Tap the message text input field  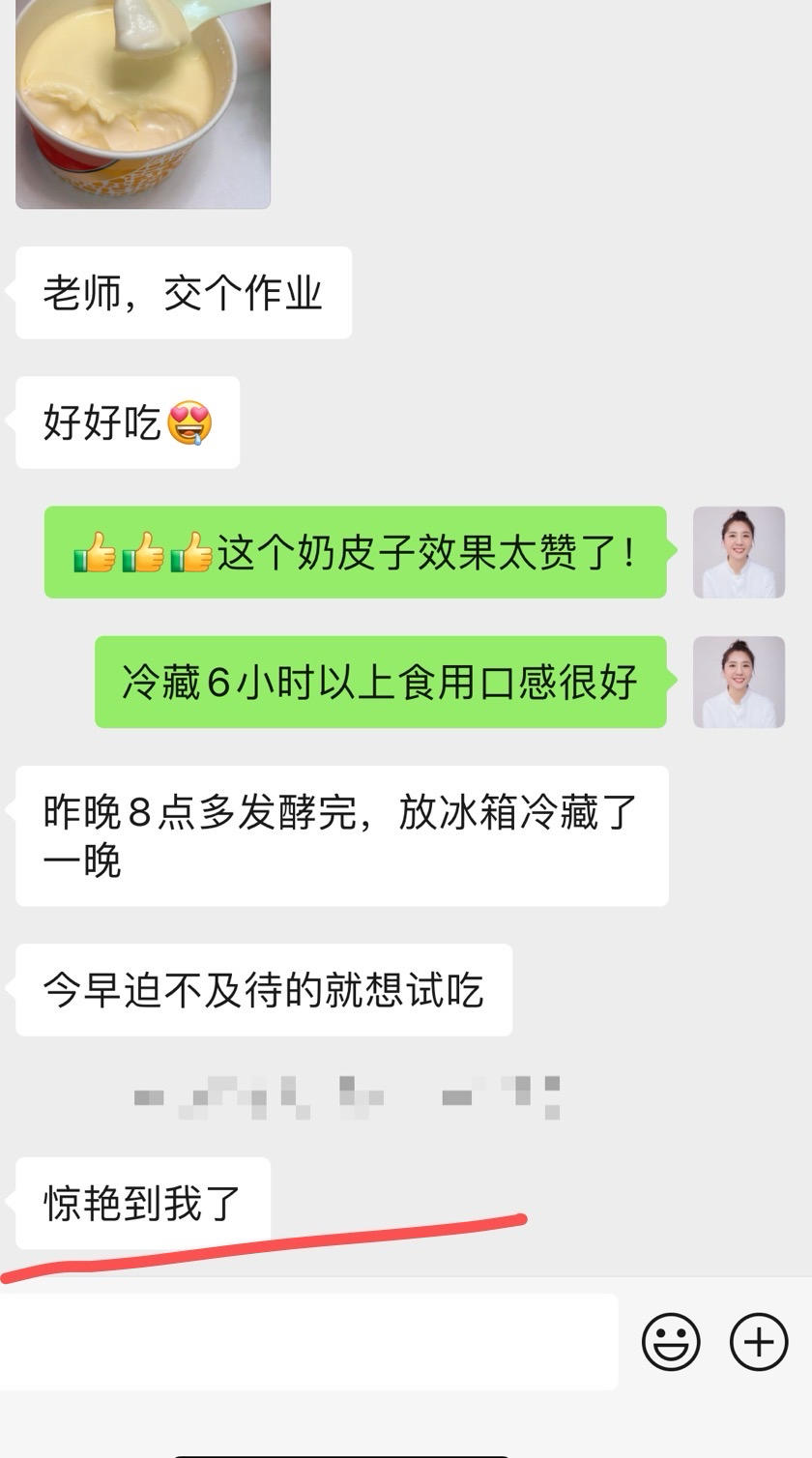tap(307, 1342)
